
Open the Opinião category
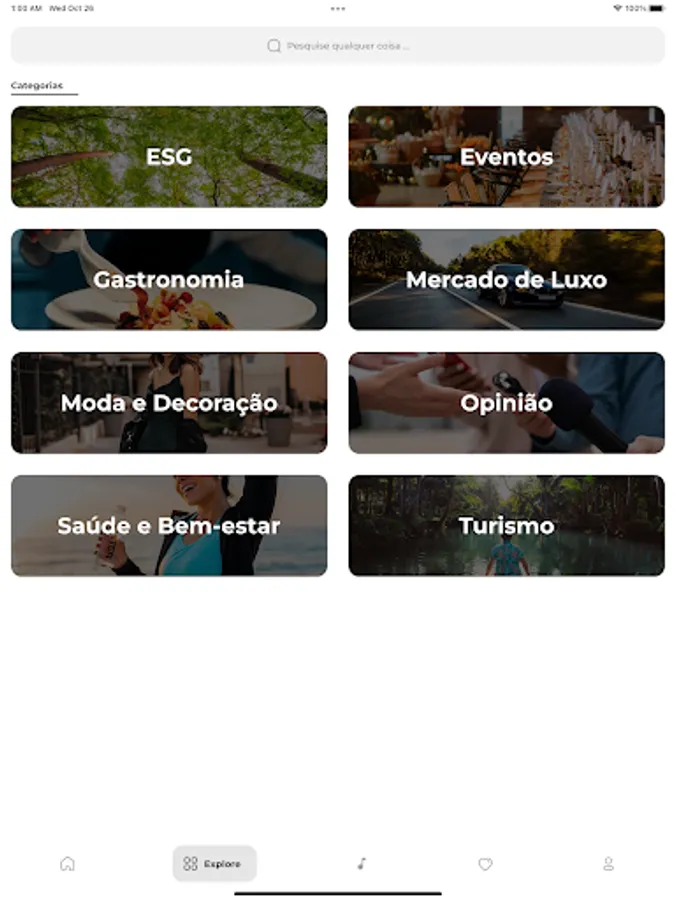coord(506,403)
